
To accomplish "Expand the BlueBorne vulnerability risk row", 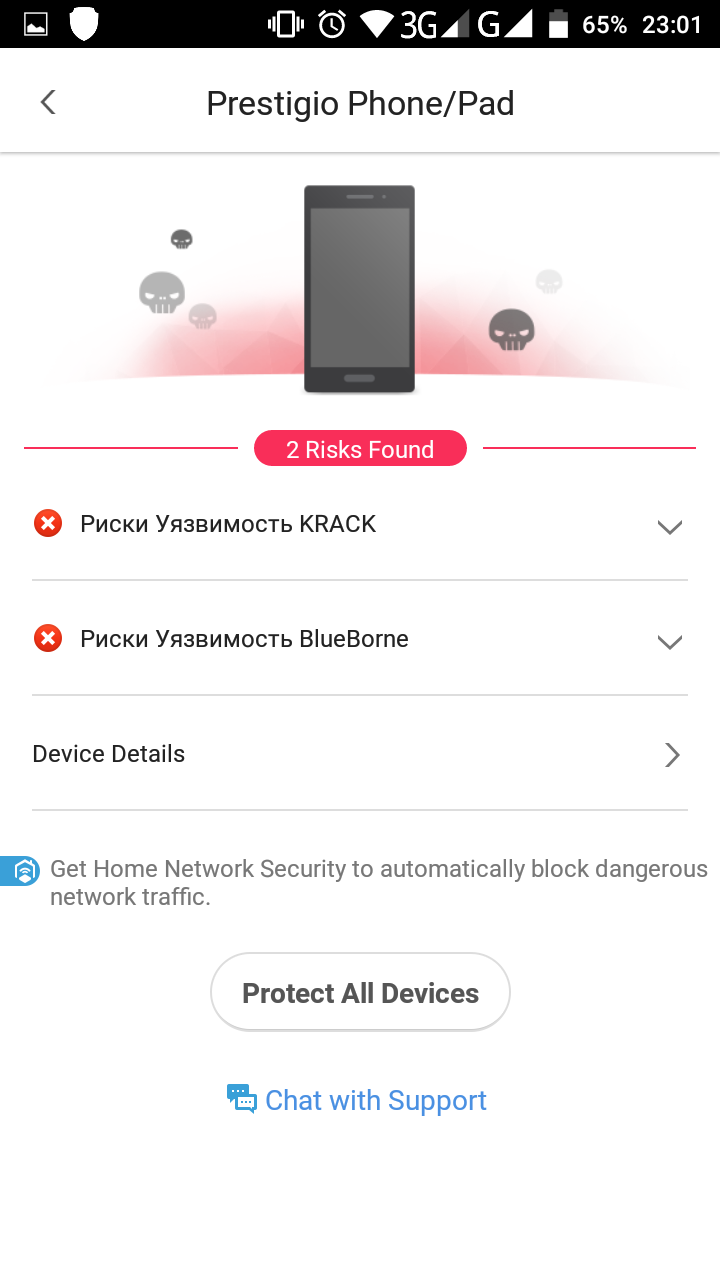I will pyautogui.click(x=668, y=641).
